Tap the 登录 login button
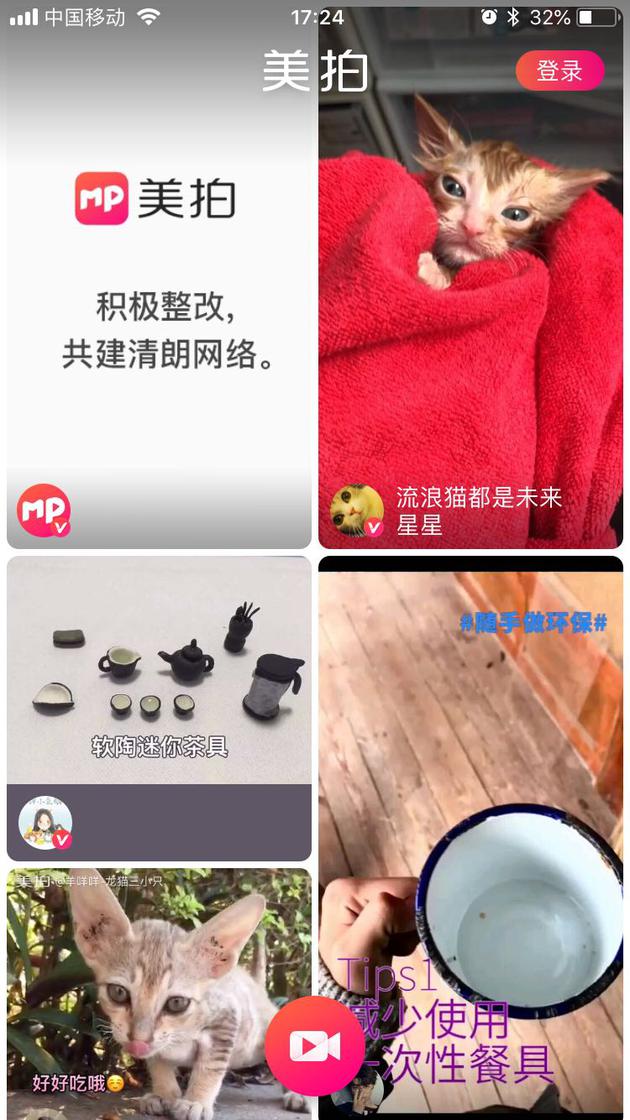The image size is (630, 1120). (559, 71)
